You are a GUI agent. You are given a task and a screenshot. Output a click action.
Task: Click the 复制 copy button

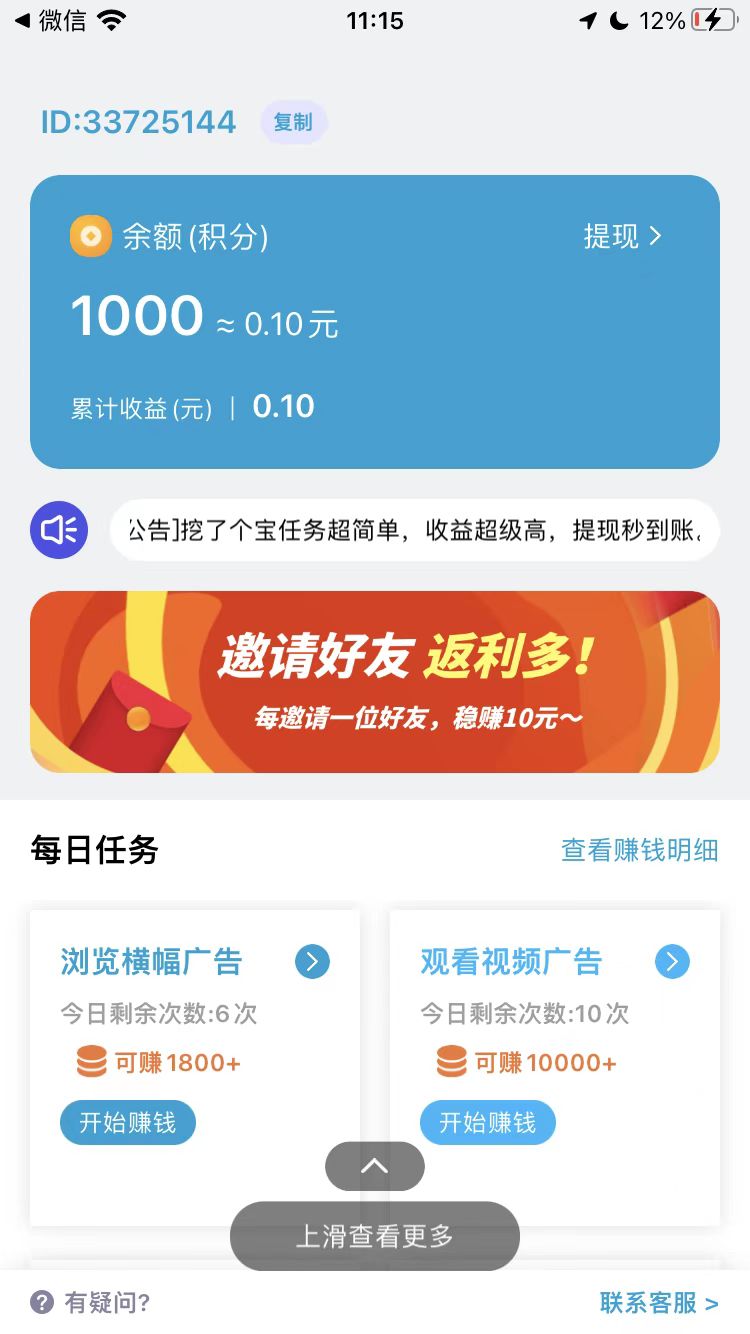click(293, 121)
